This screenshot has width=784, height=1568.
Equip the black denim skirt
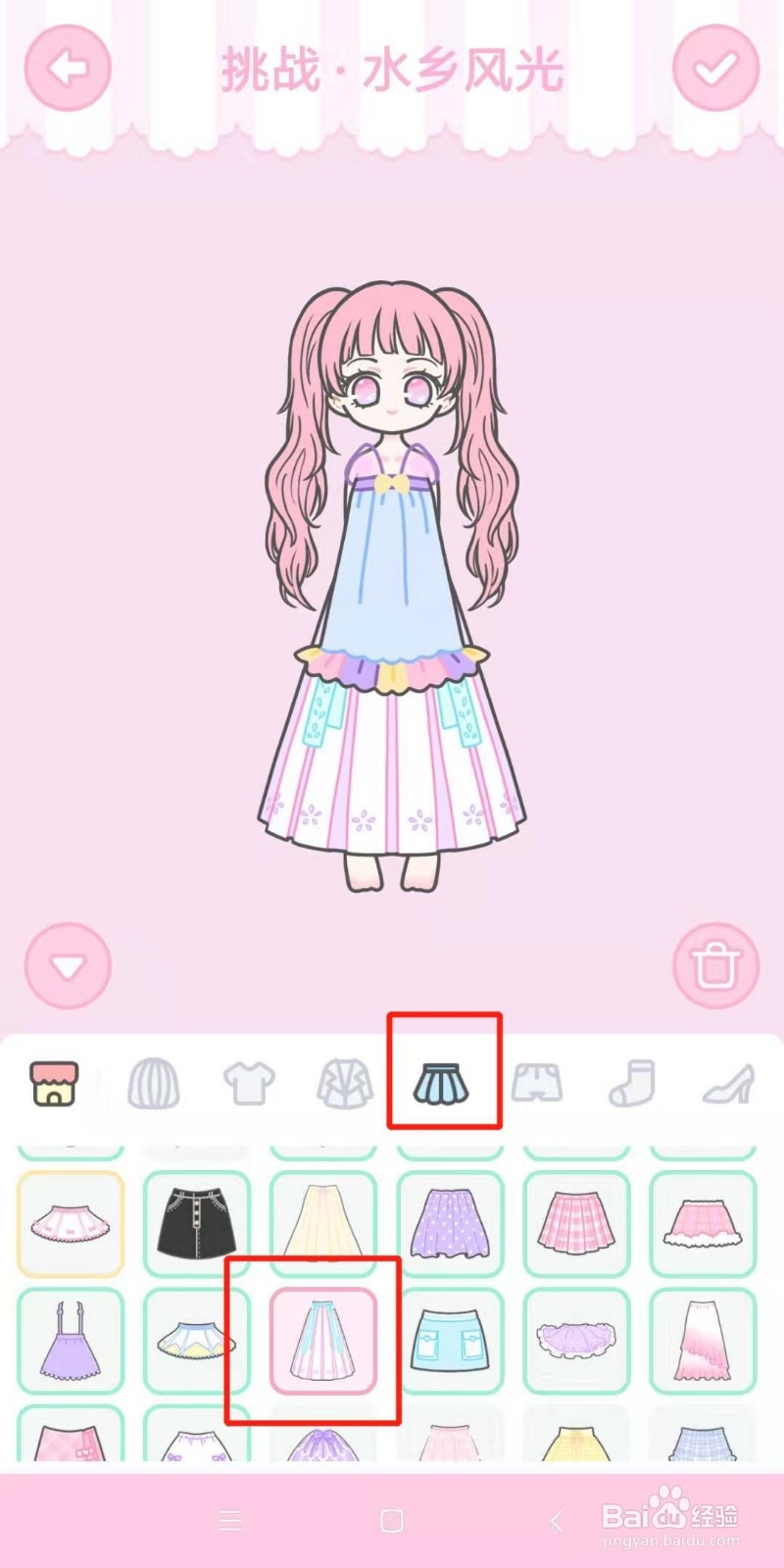[196, 1223]
